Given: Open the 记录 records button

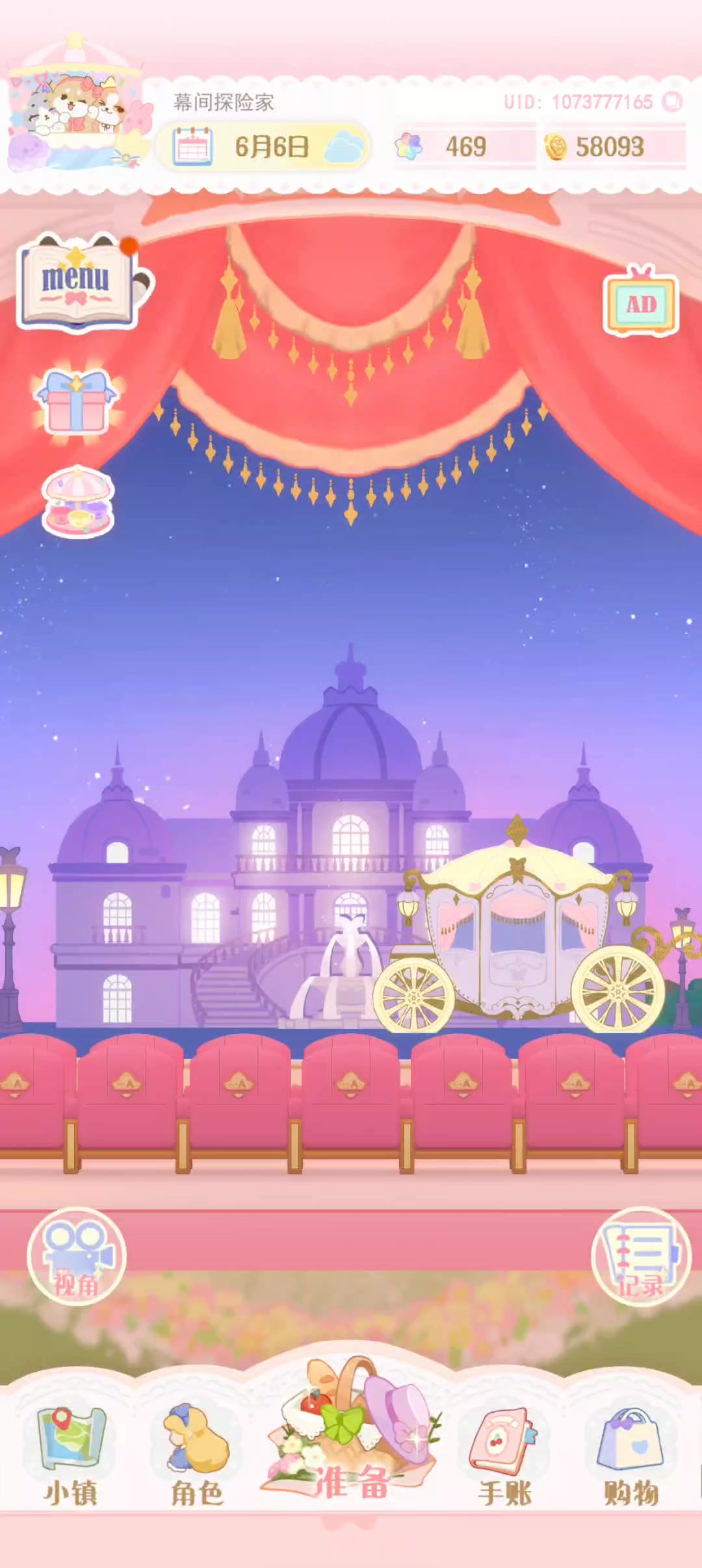Looking at the screenshot, I should 641,1257.
